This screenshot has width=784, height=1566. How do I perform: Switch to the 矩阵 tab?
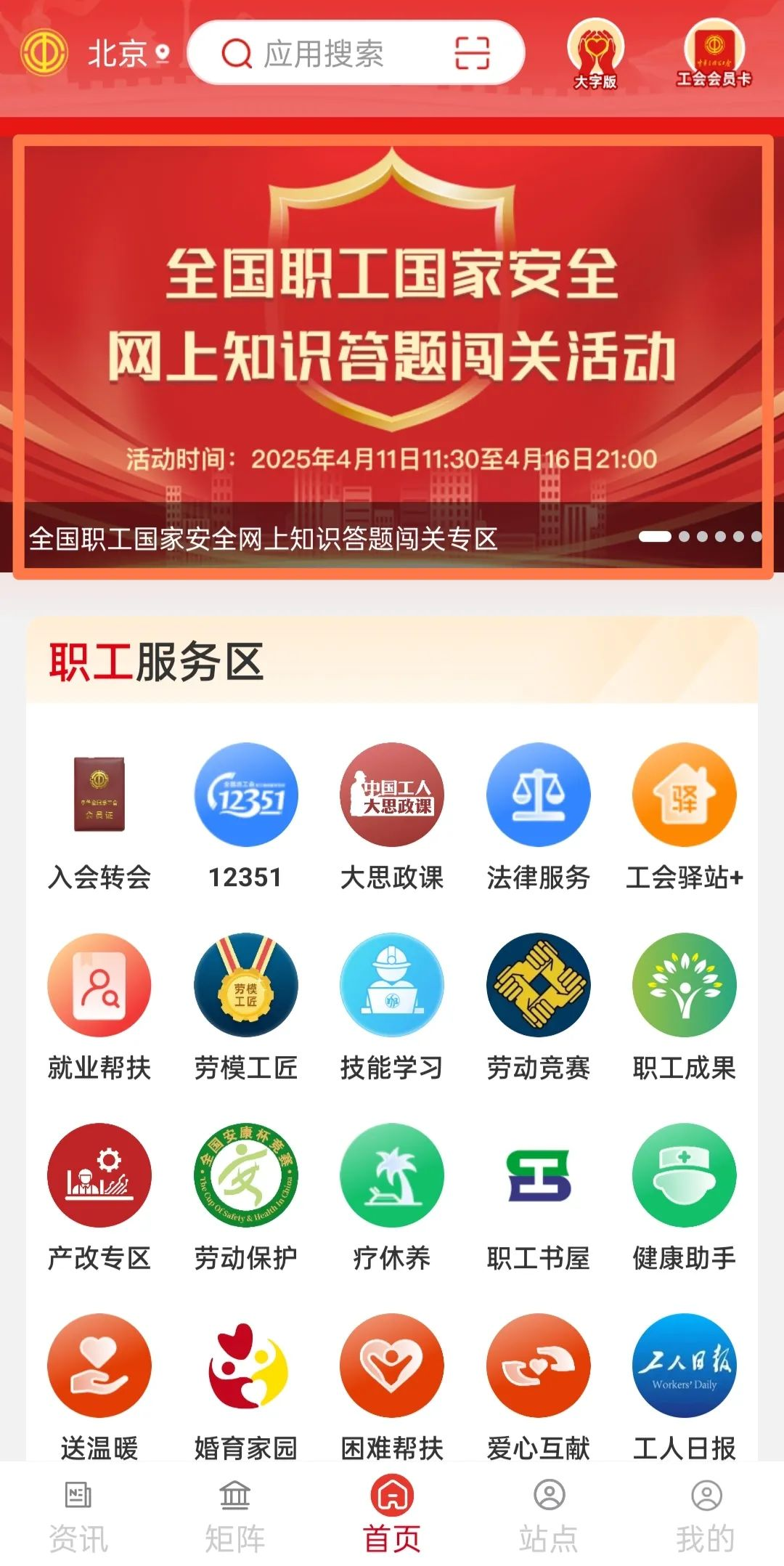(235, 1517)
